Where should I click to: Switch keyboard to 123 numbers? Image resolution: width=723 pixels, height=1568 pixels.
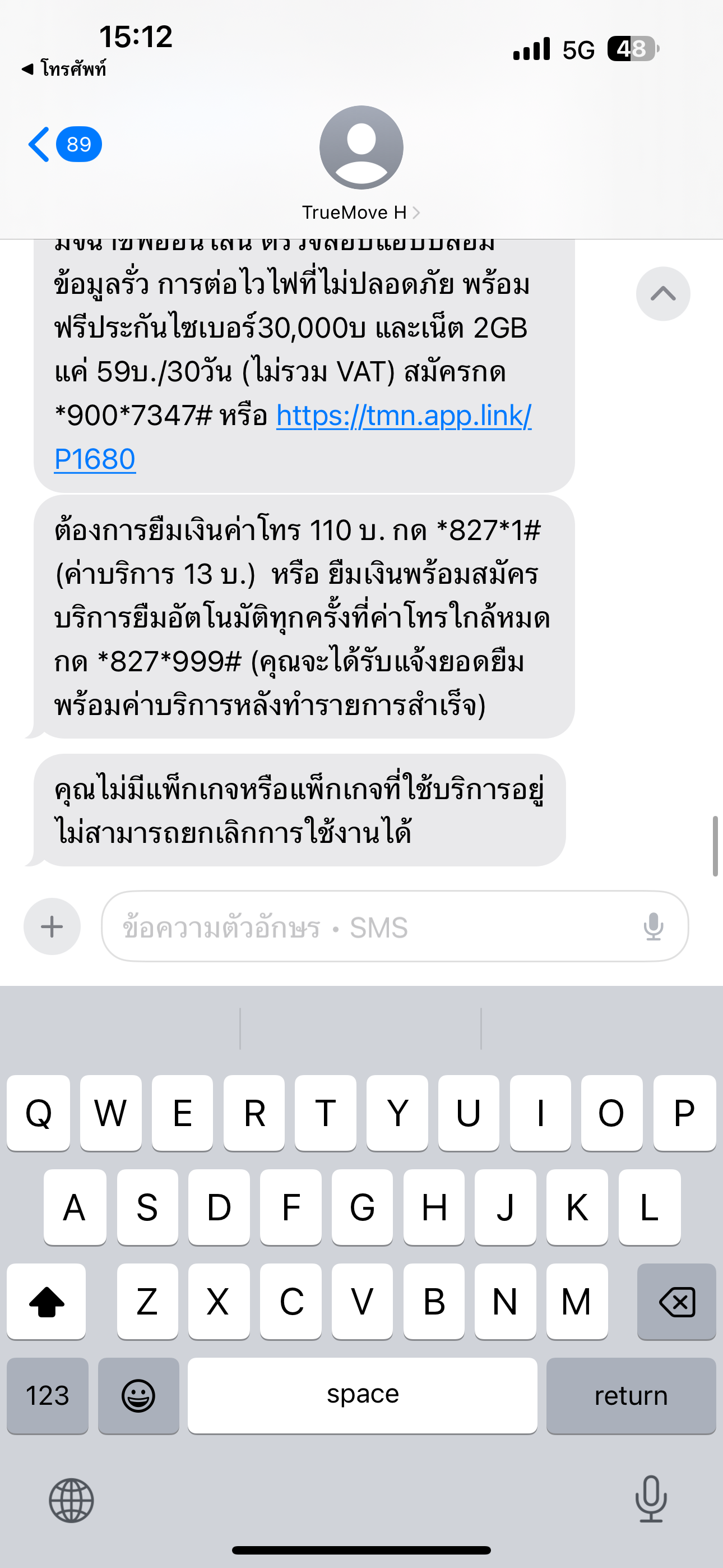pyautogui.click(x=48, y=1396)
